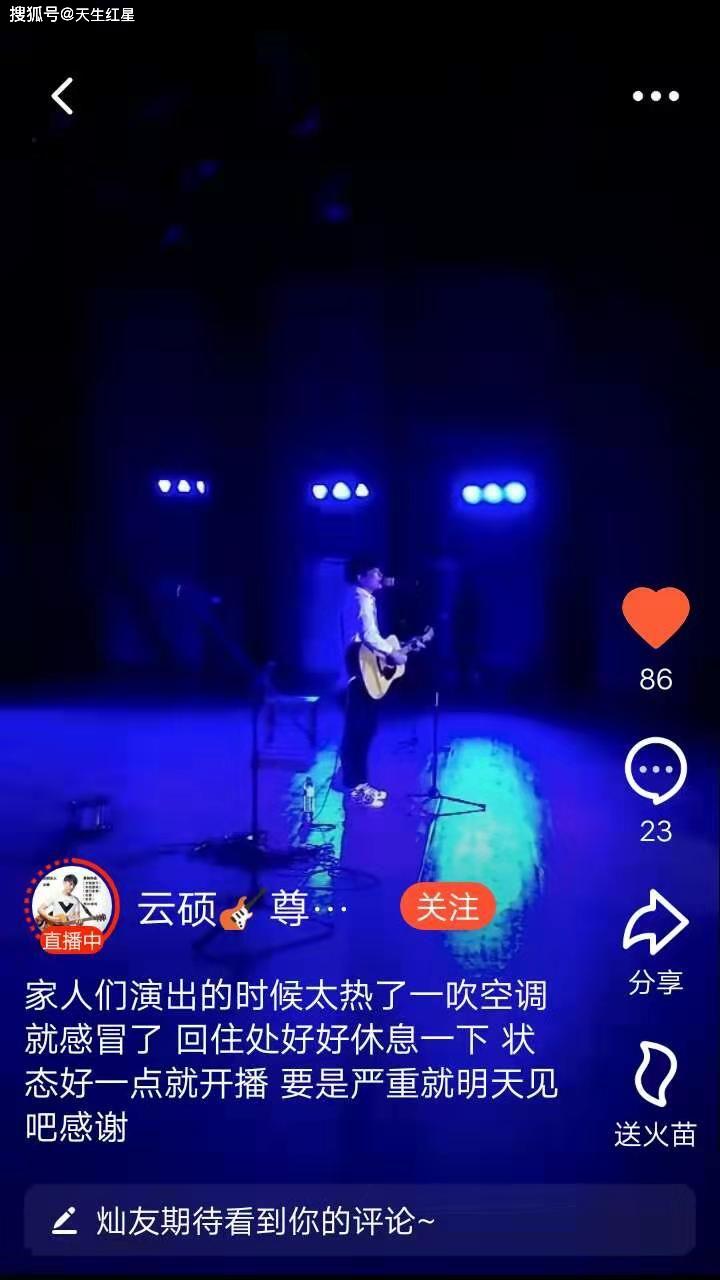Open the live-streaming profile avatar
The height and width of the screenshot is (1280, 720).
(73, 905)
